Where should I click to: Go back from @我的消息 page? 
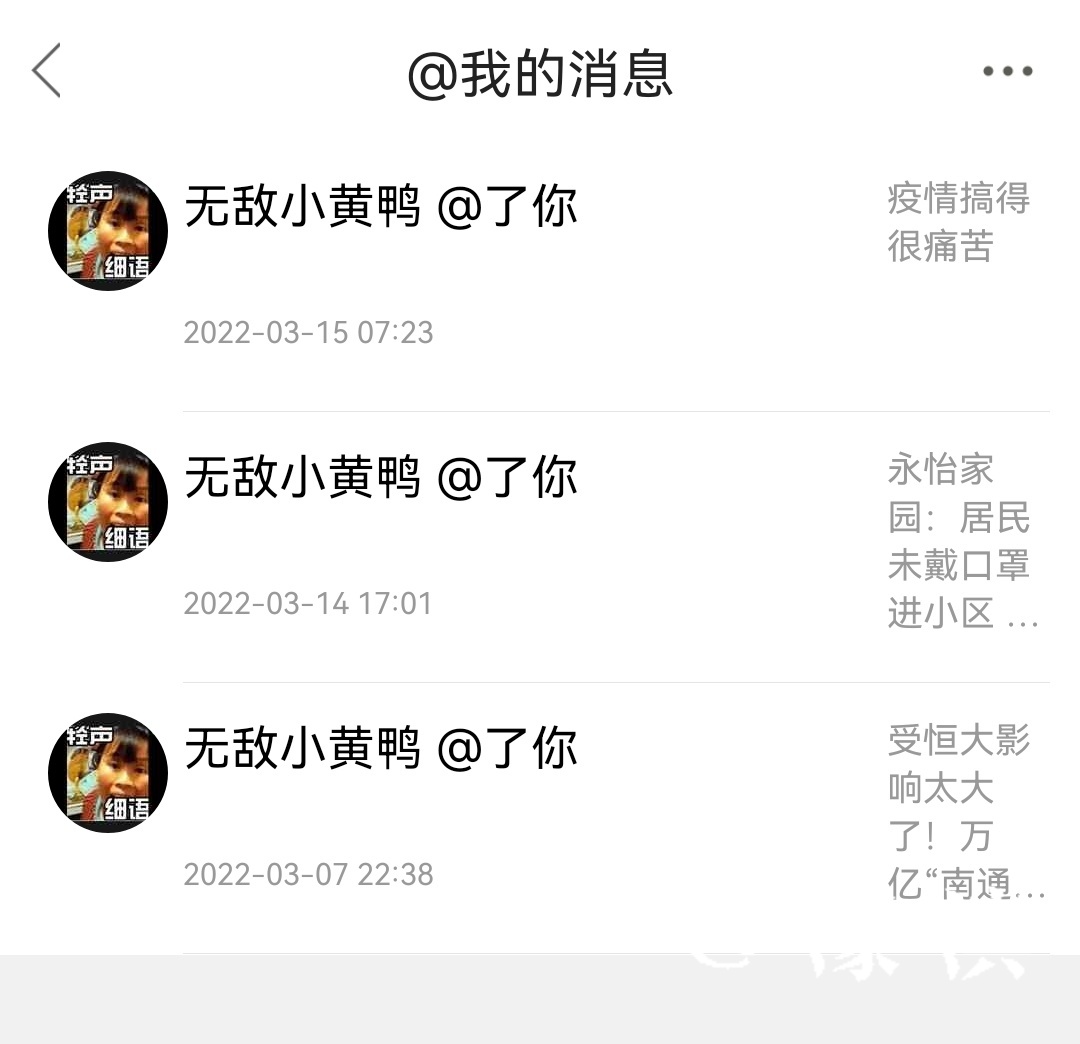(x=47, y=71)
